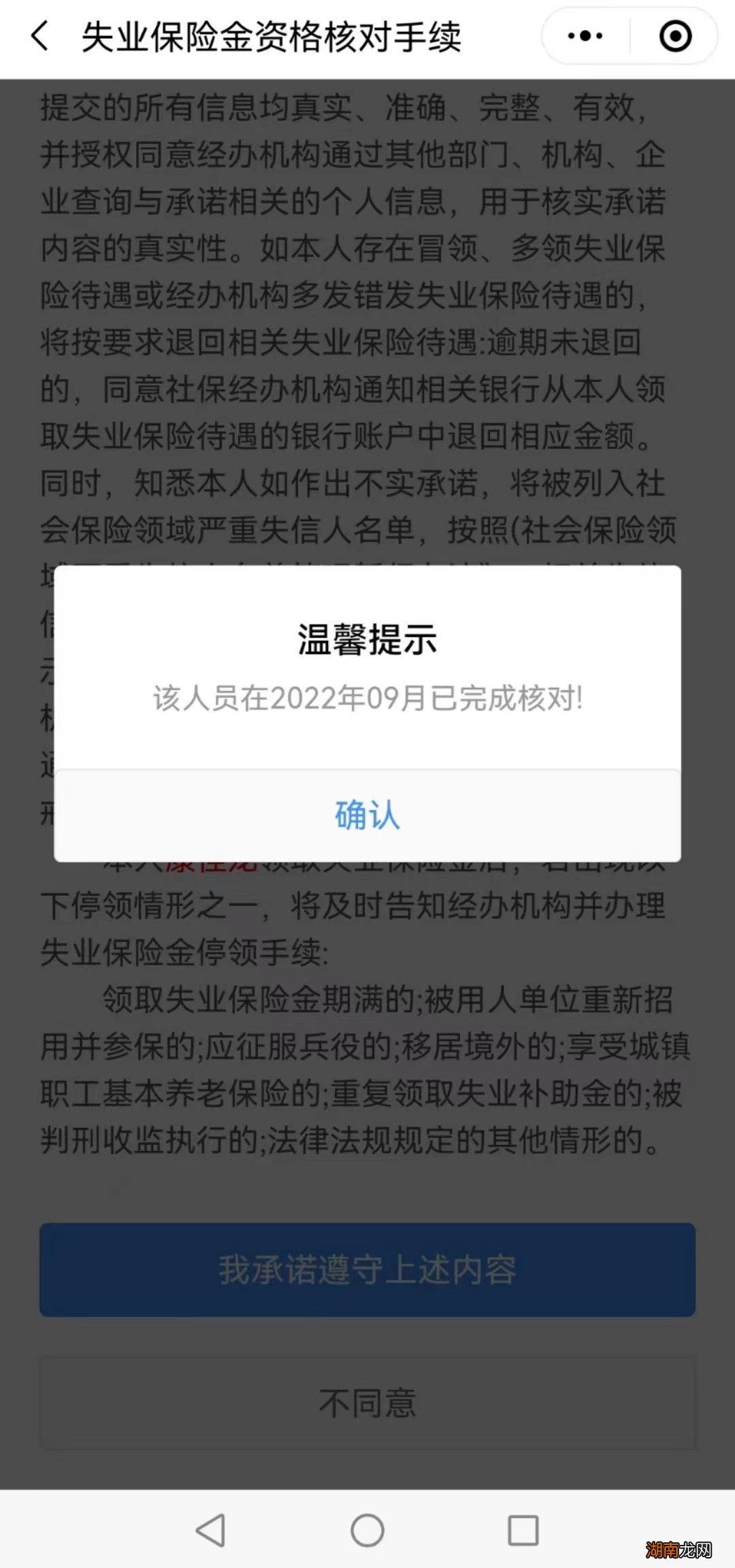Tap the dimmed overlay outside the dialog
The width and height of the screenshot is (735, 1568).
tap(367, 340)
